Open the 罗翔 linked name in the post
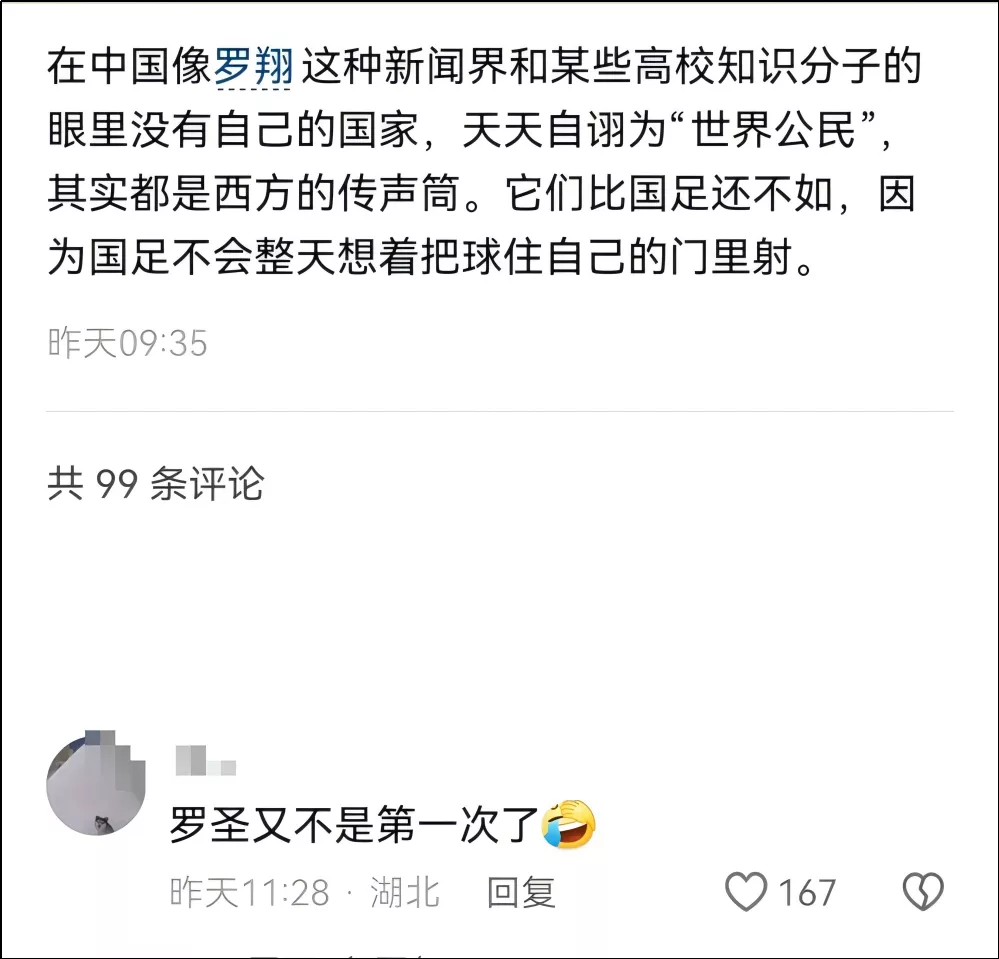Screen dimensions: 999x959 [x=254, y=69]
